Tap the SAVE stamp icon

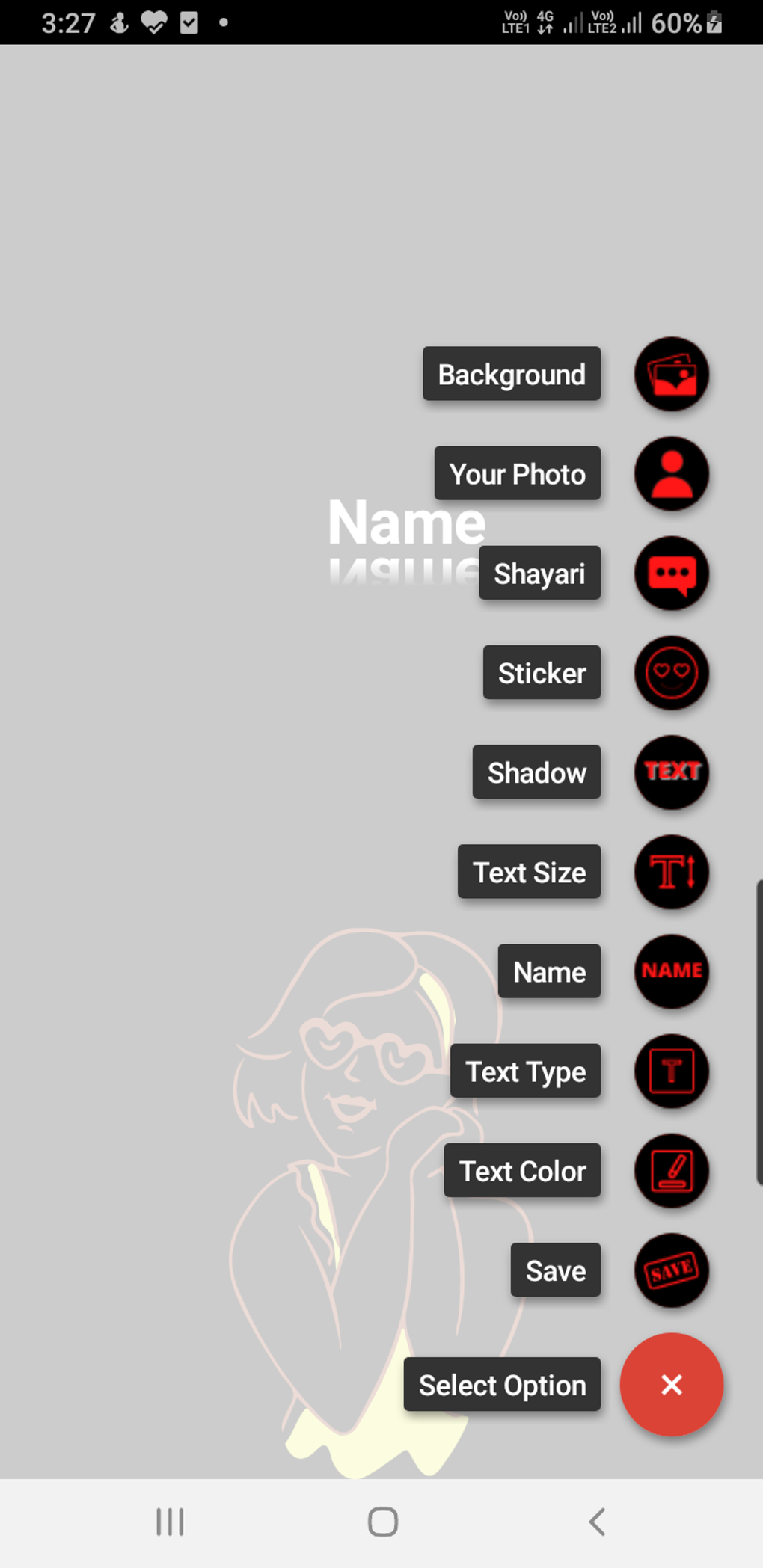pos(671,1270)
